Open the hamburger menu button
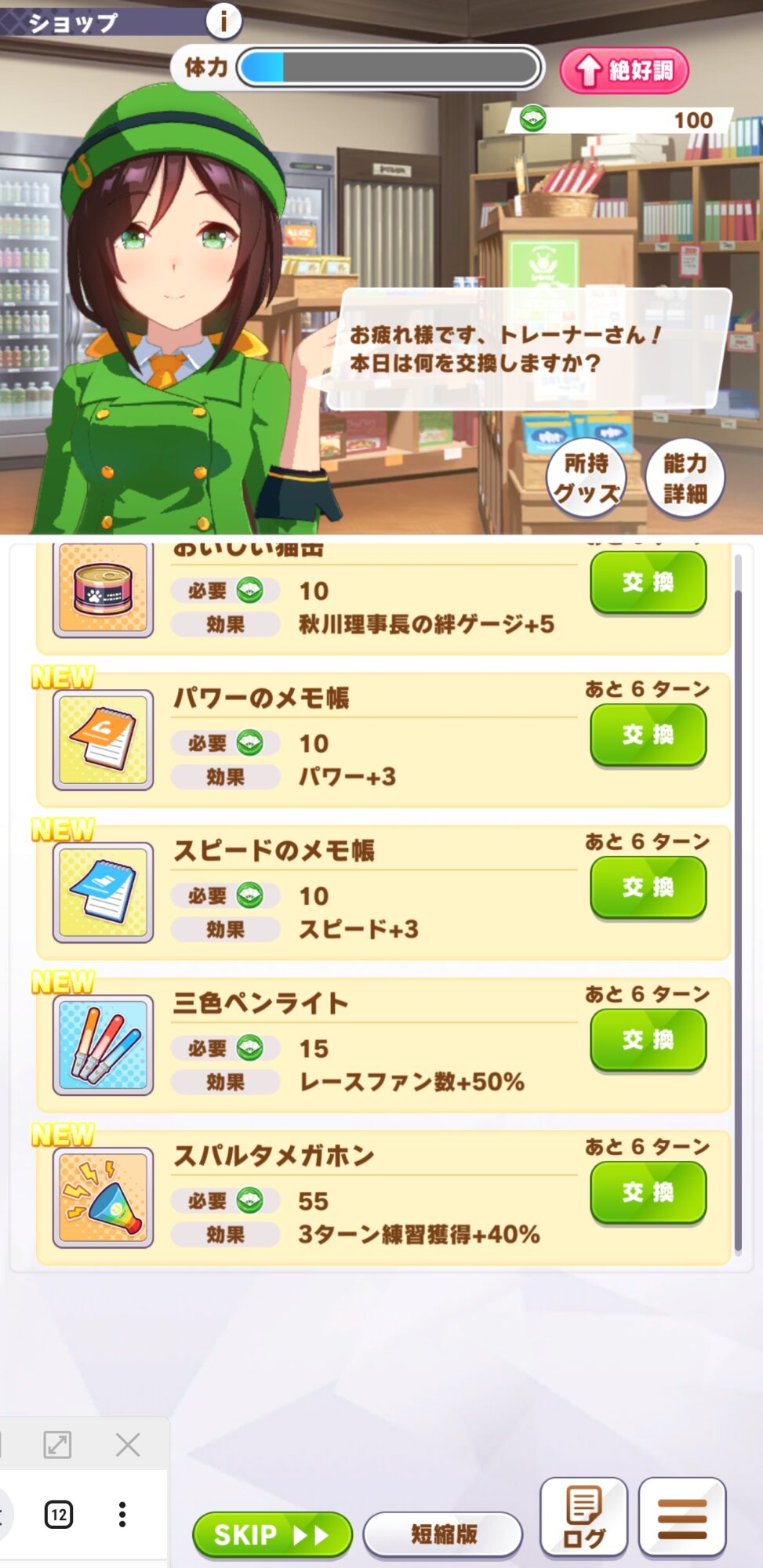 pos(682,1517)
